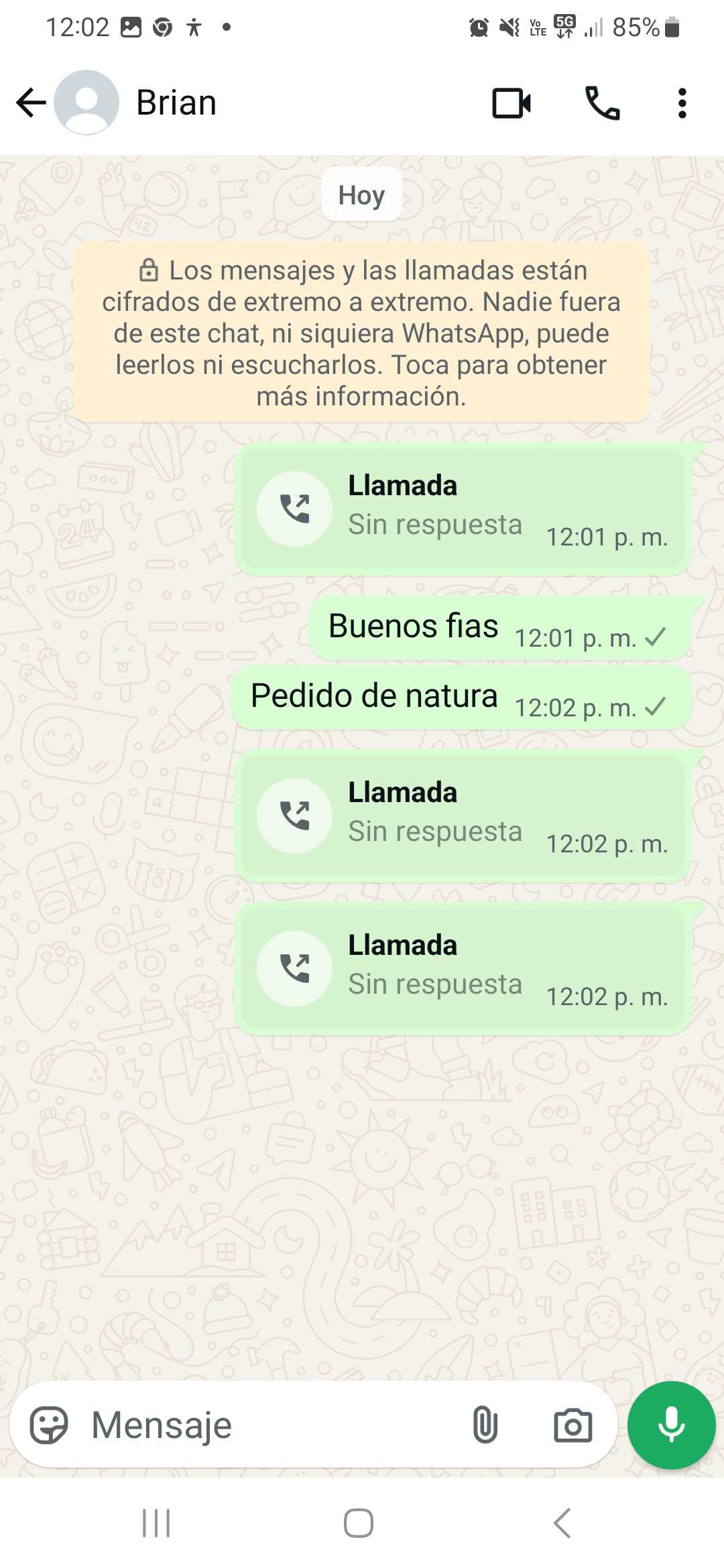Screen dimensions: 724x1568
Task: Focus the Mensaje text field
Action: click(x=268, y=1425)
